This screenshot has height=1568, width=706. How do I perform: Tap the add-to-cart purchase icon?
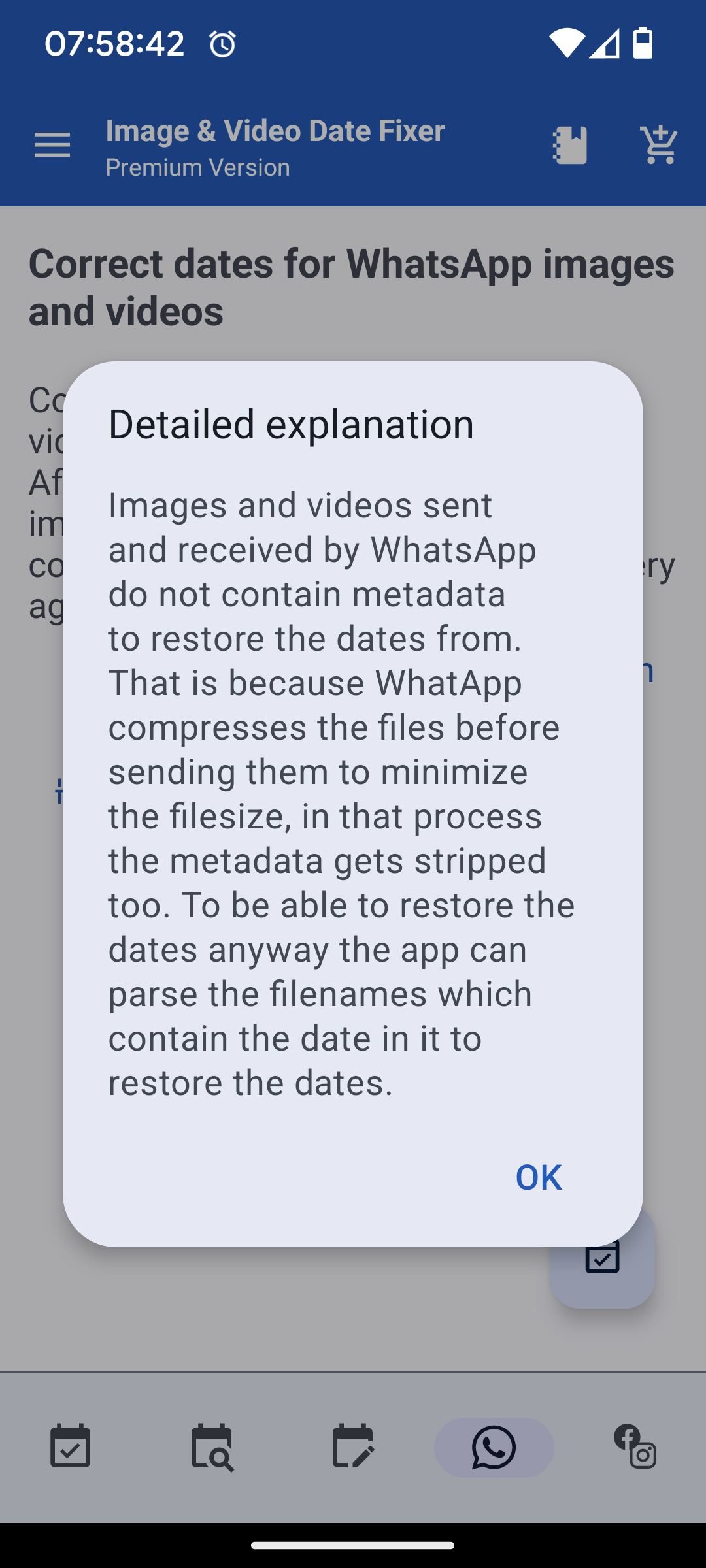point(658,145)
